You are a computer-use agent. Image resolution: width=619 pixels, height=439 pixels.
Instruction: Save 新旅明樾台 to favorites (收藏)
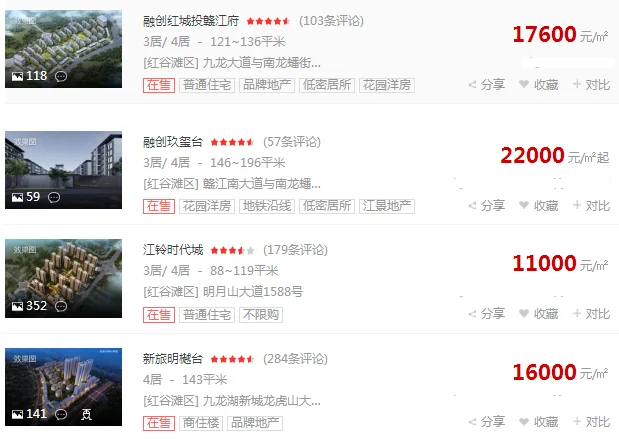538,423
